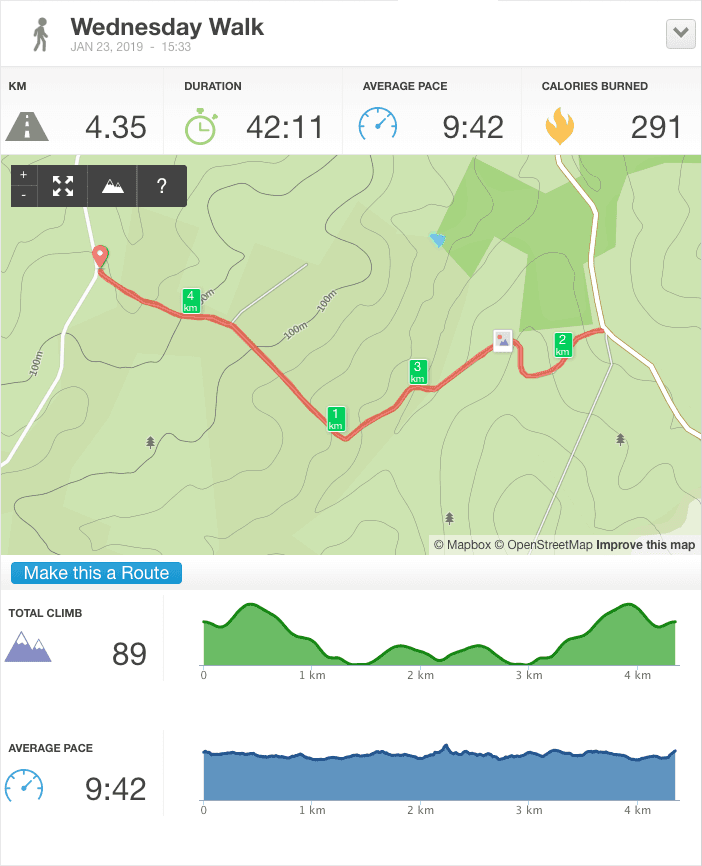Screen dimensions: 702x866
Task: Zoom in on the map
Action: tap(24, 175)
